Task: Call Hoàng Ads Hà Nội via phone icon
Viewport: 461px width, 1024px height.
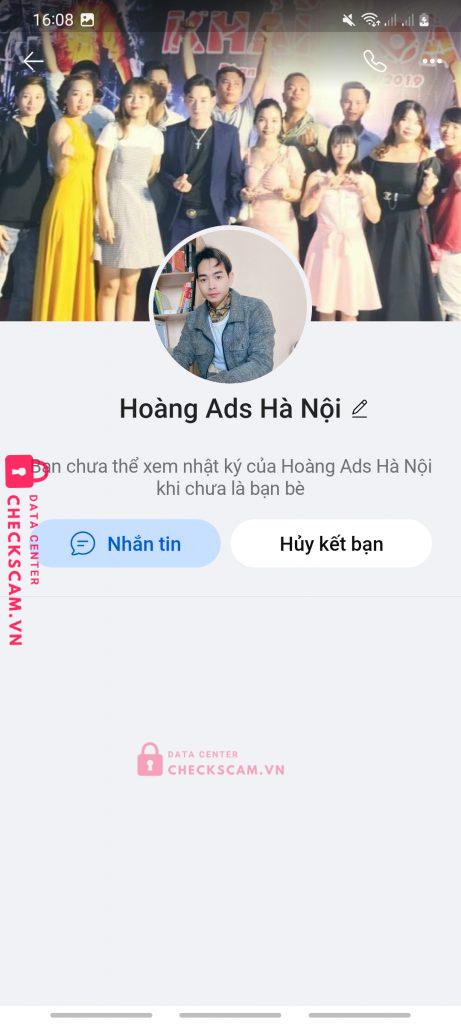Action: 375,61
